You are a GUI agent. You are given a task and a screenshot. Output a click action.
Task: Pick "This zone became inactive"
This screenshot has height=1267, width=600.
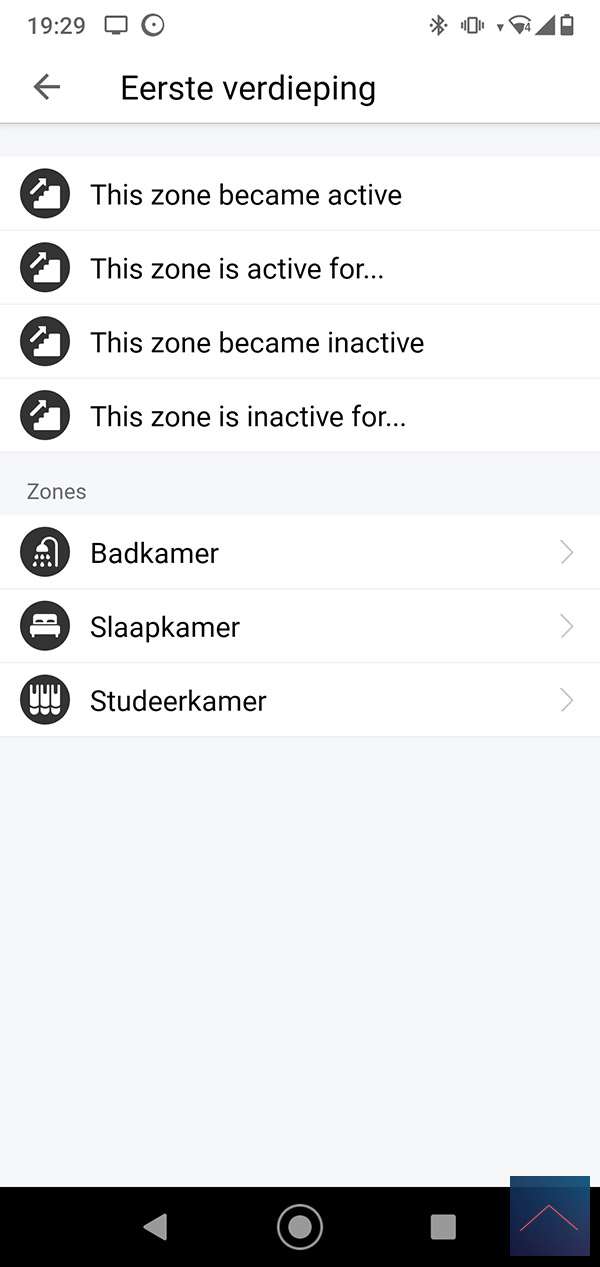(257, 342)
